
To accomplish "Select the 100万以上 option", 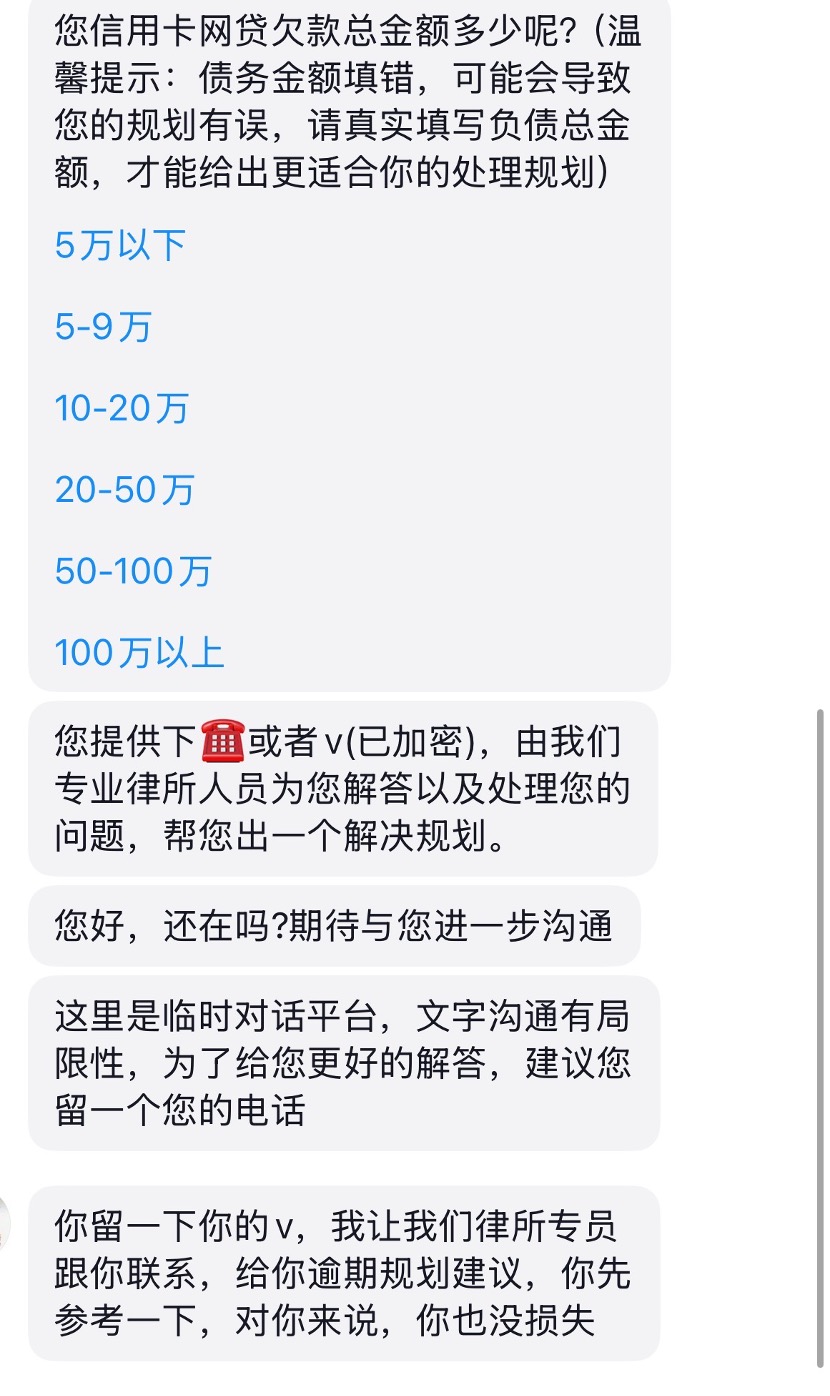I will [138, 652].
